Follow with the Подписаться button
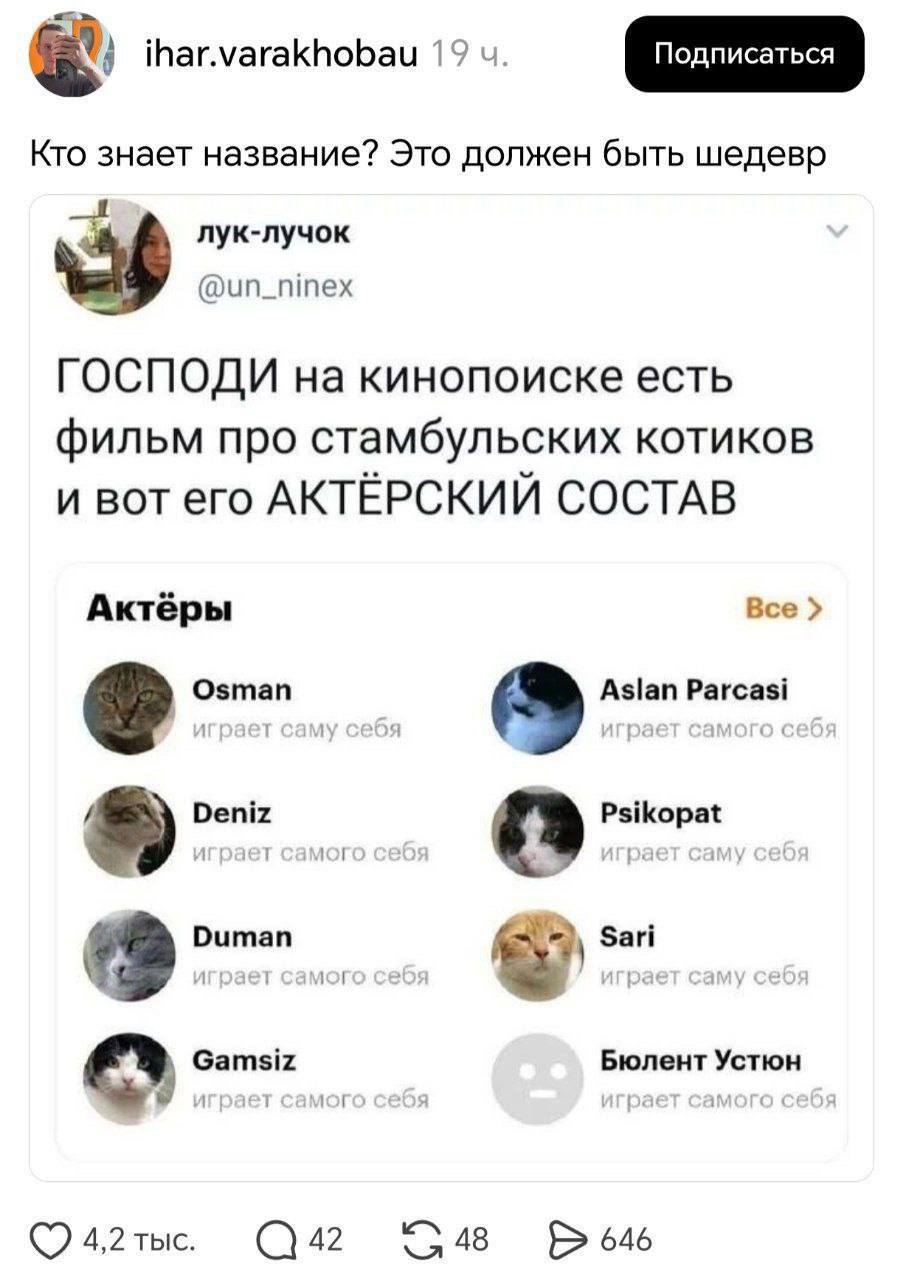This screenshot has width=903, height=1280. coord(744,54)
